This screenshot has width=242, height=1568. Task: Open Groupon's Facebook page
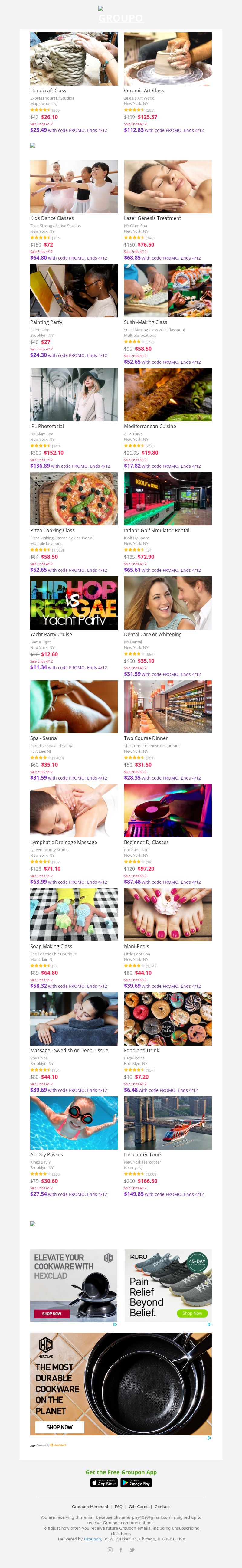pyautogui.click(x=121, y=1550)
